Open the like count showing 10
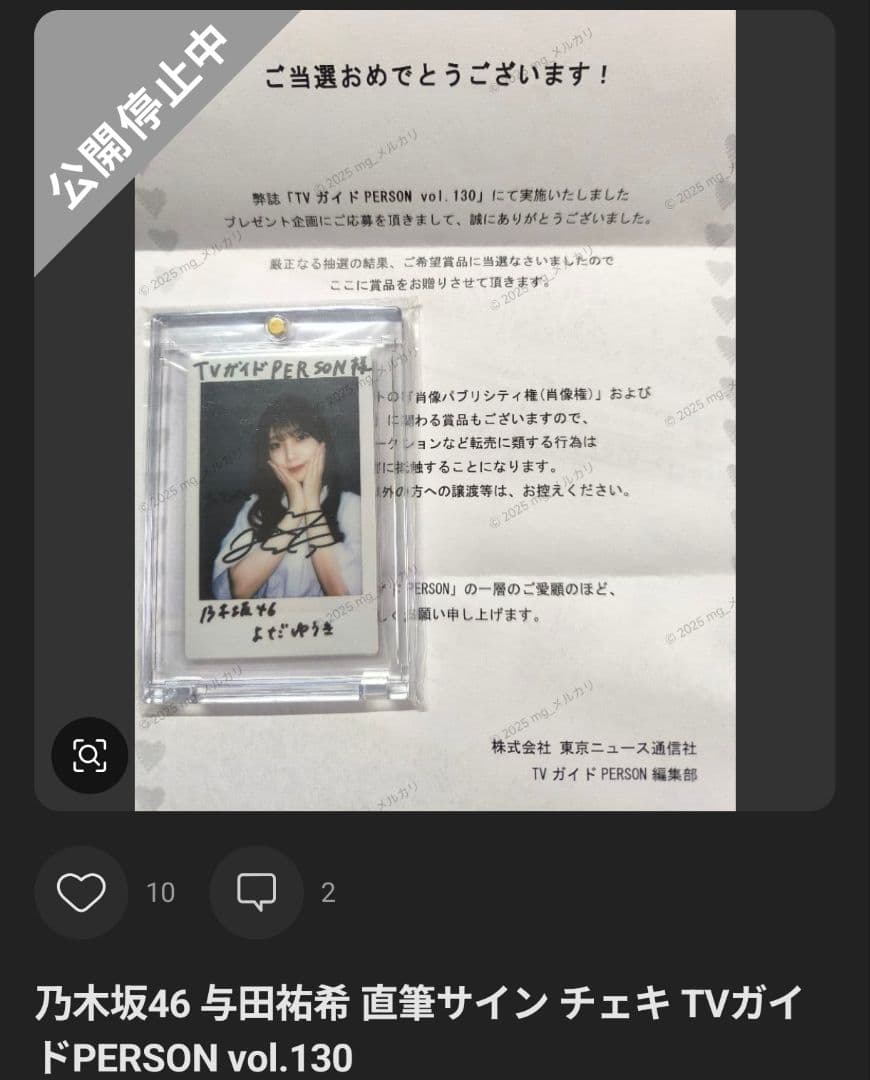870x1080 pixels. 164,894
